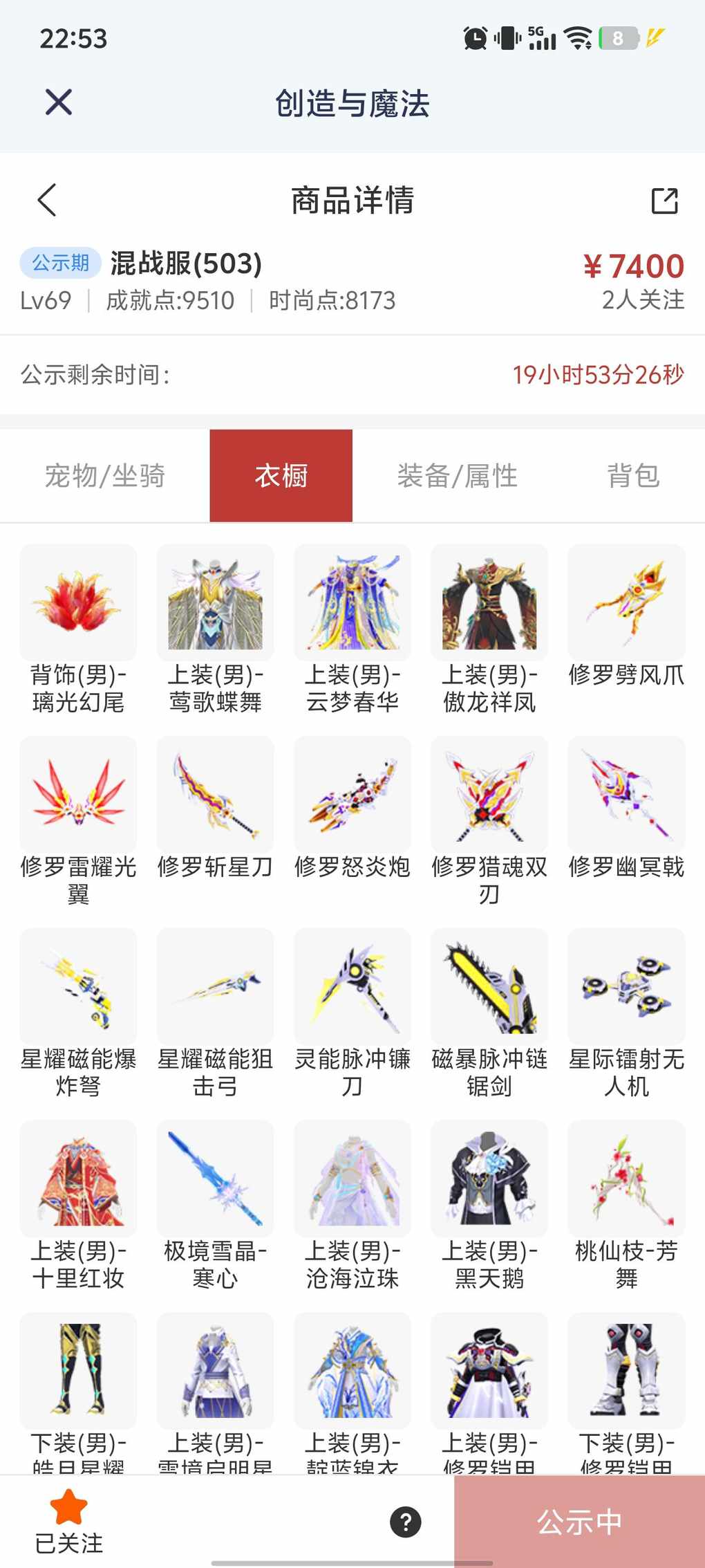This screenshot has height=1568, width=705.
Task: View the 背饰(男)-璃光幻尾 item
Action: coord(78,602)
